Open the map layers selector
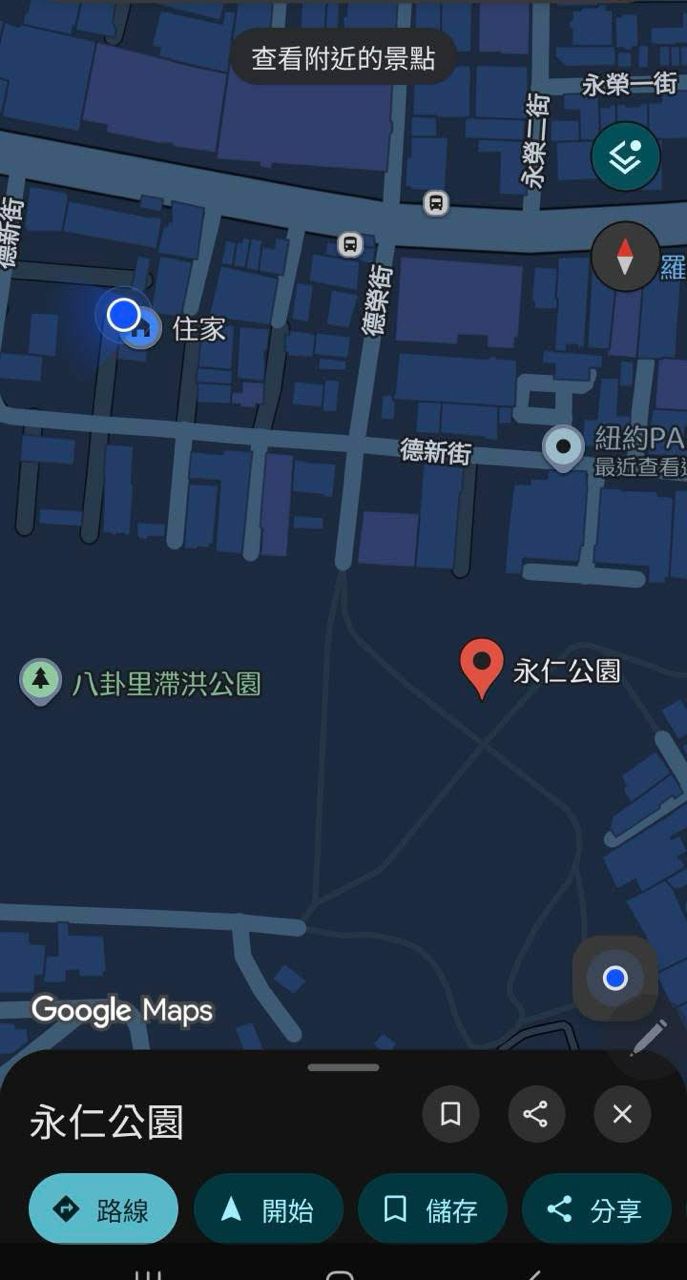 625,156
